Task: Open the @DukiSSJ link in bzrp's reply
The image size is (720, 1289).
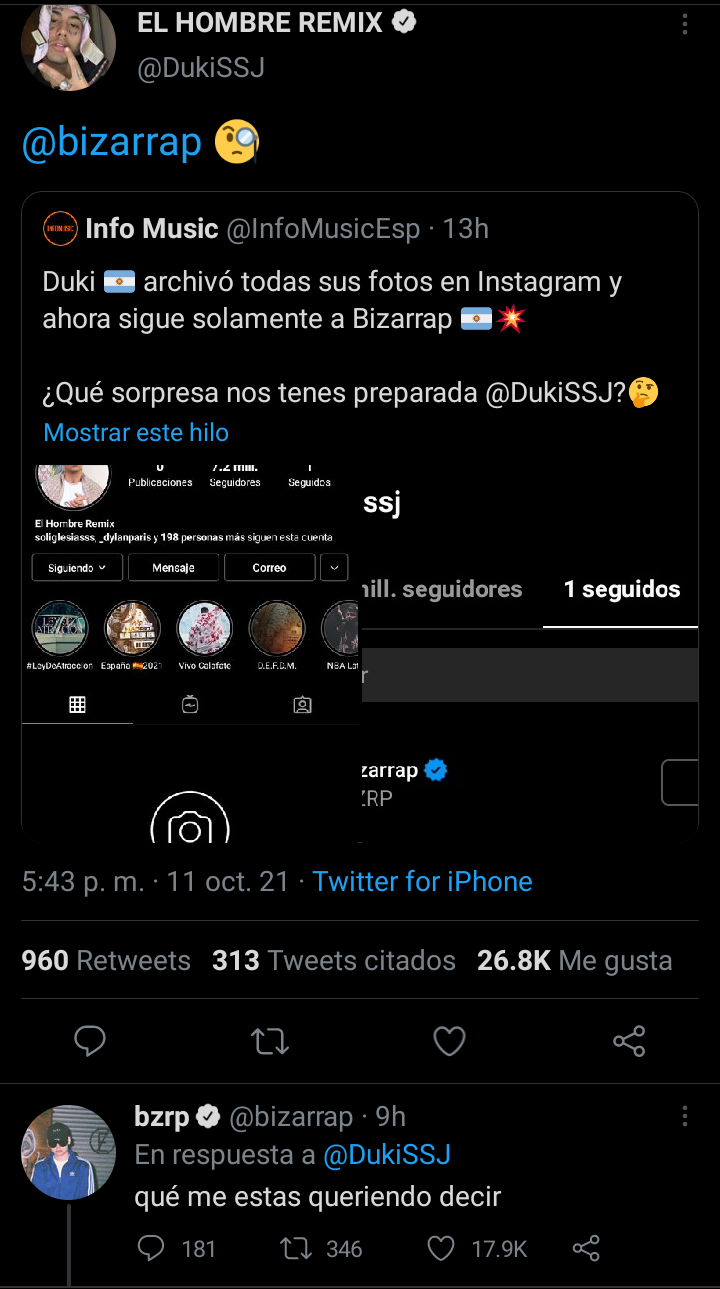Action: tap(387, 1155)
